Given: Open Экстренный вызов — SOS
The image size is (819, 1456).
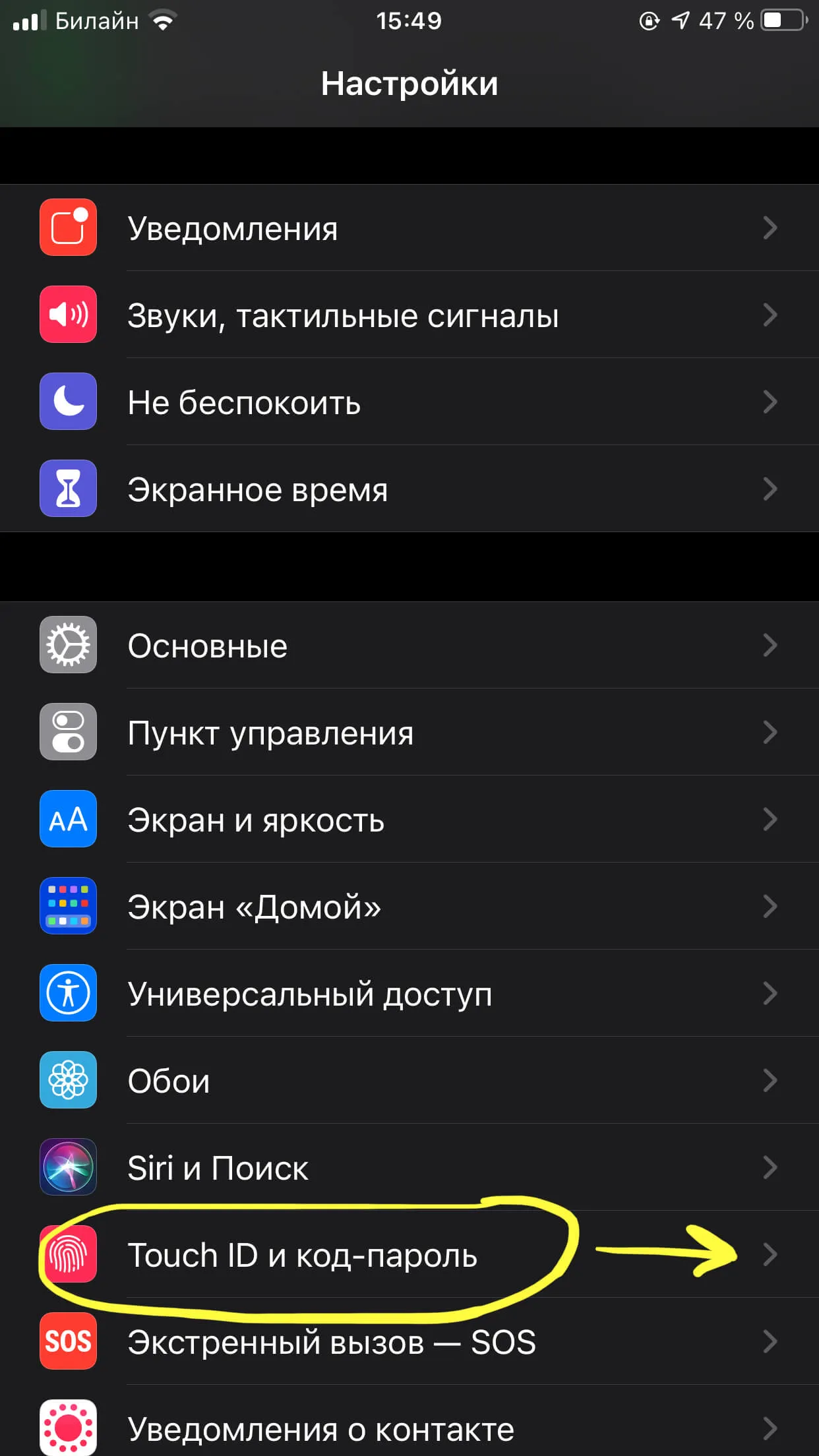Looking at the screenshot, I should [x=409, y=1341].
